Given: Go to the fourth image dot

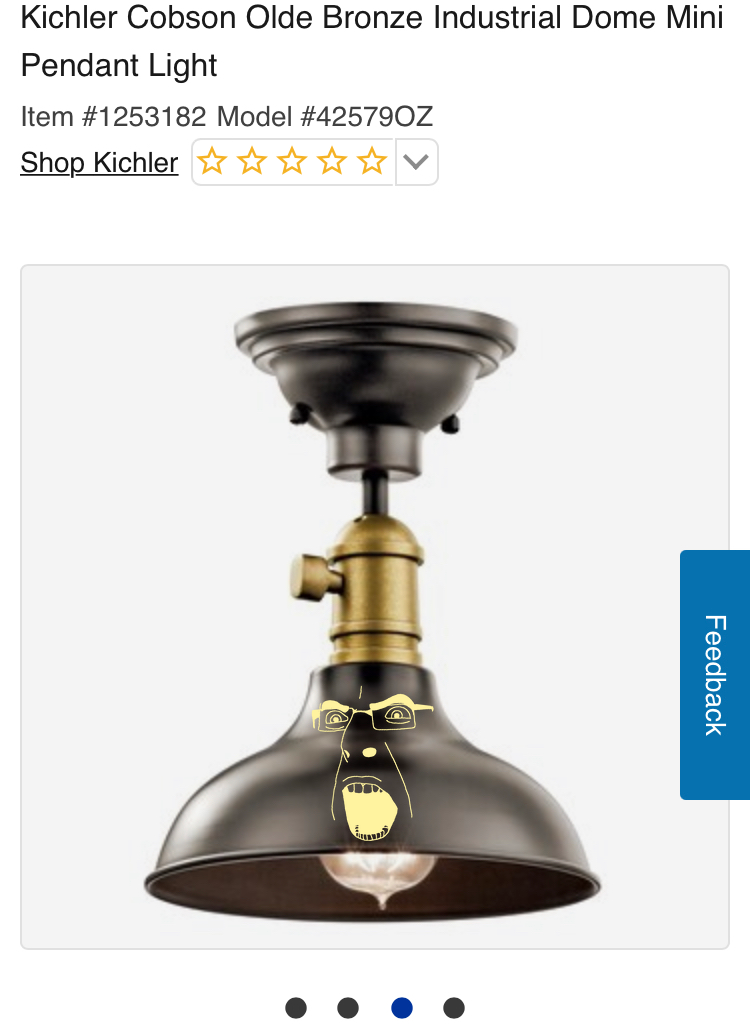Looking at the screenshot, I should pos(453,1007).
